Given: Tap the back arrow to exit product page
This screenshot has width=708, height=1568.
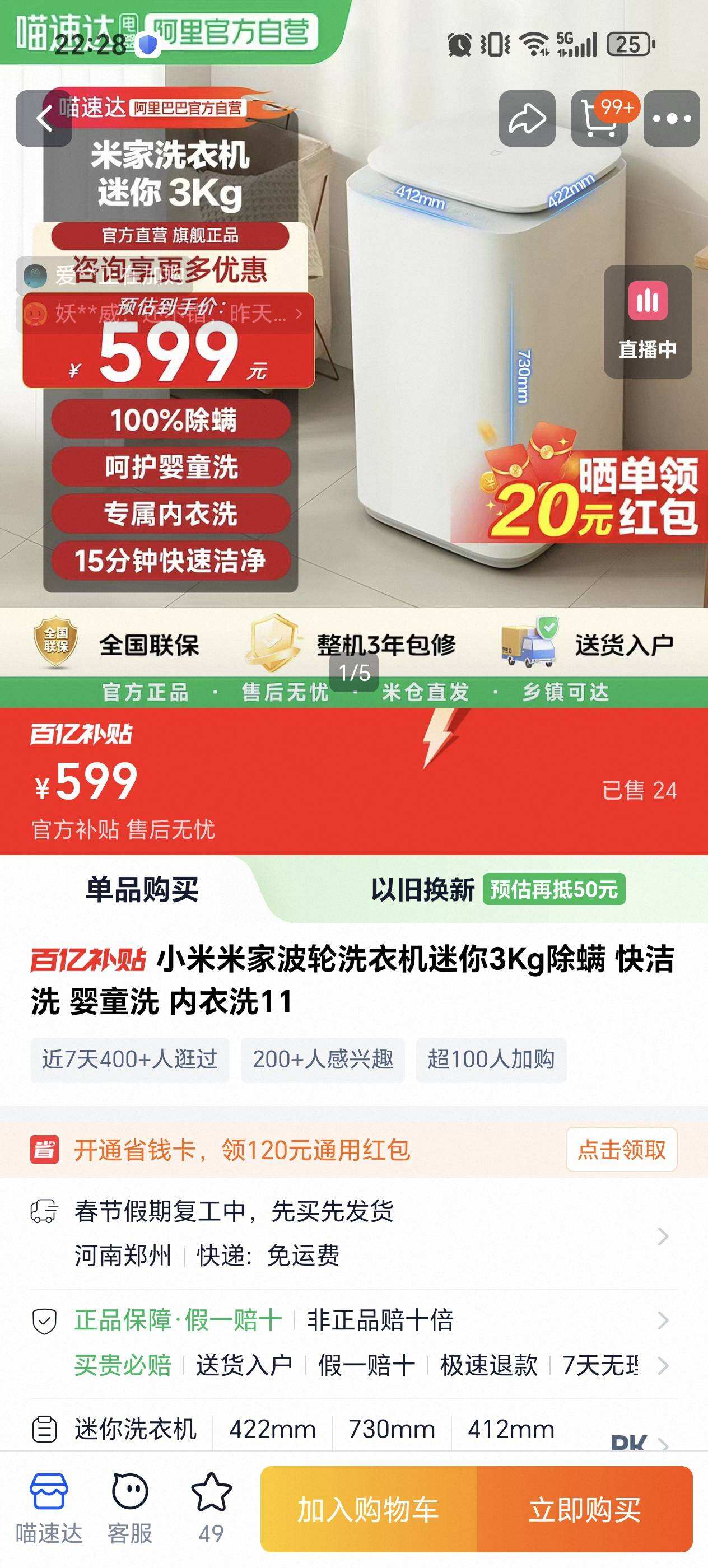Looking at the screenshot, I should point(45,117).
